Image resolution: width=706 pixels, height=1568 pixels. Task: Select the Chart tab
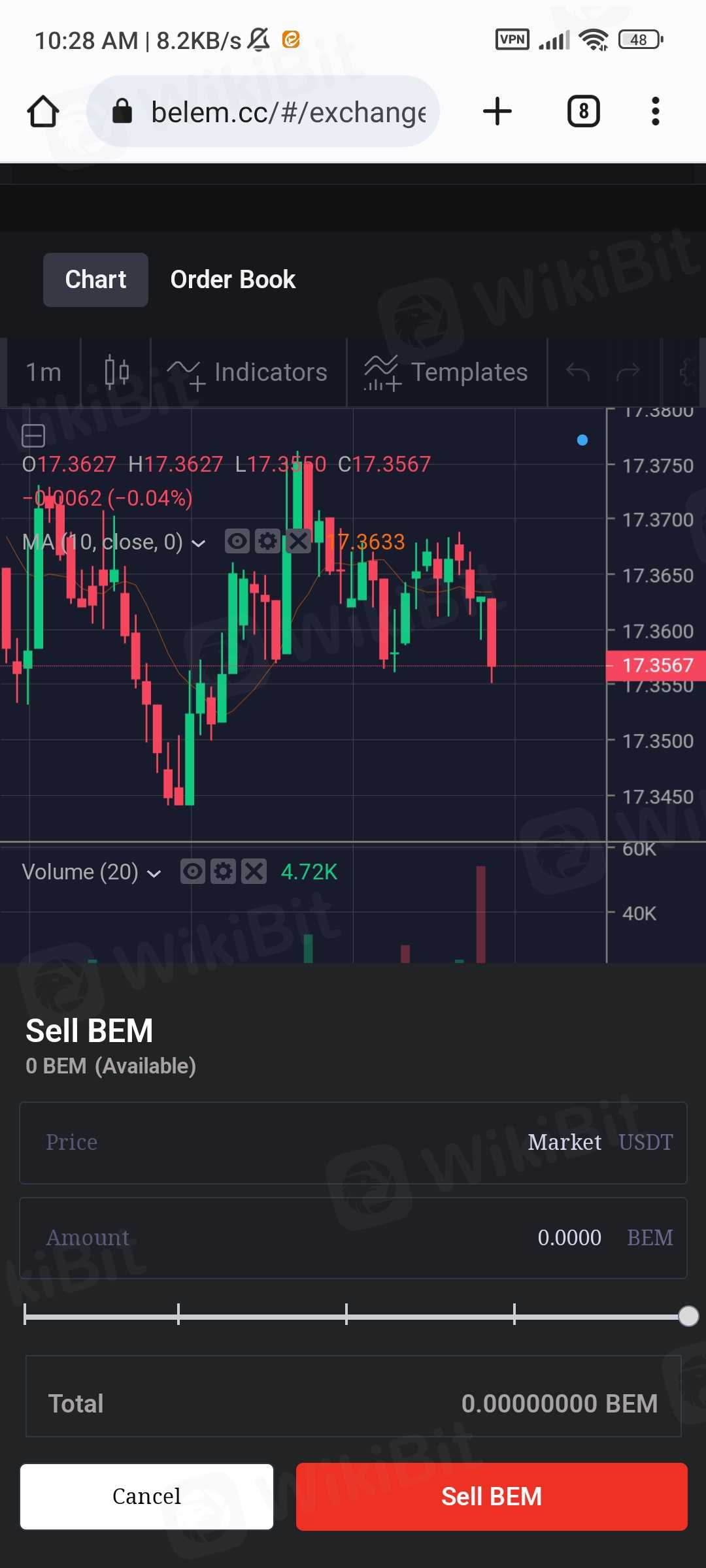[x=95, y=280]
